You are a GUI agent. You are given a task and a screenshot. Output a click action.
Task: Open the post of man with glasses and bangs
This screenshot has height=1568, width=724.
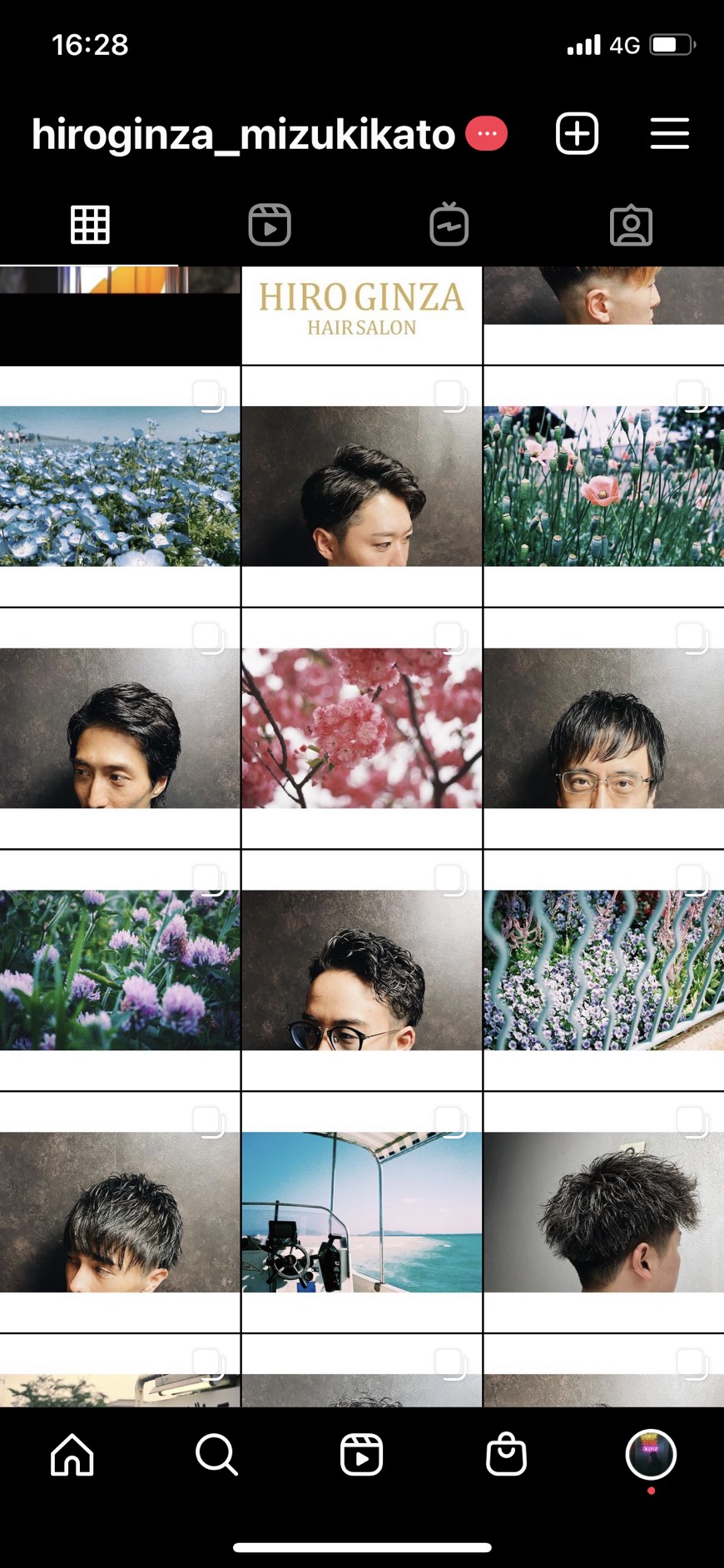[x=603, y=728]
